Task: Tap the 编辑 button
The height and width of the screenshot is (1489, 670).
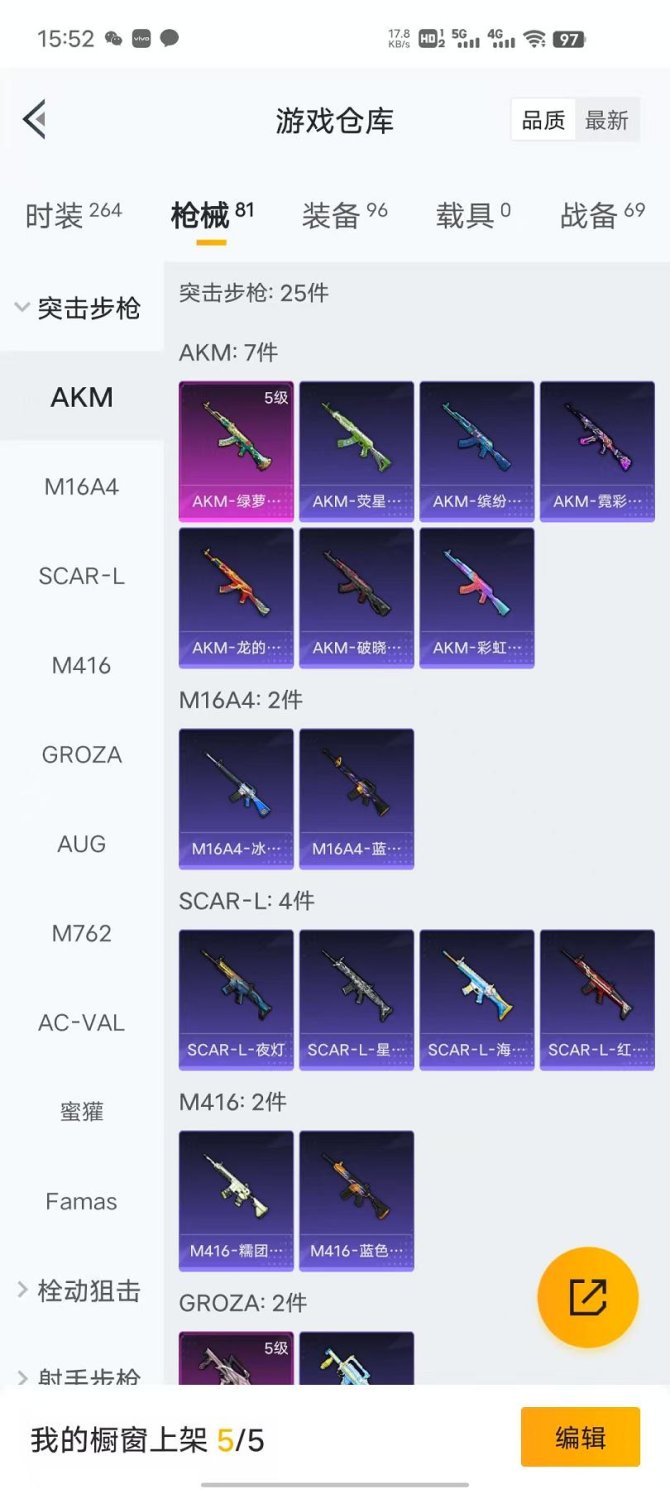Action: (580, 1437)
